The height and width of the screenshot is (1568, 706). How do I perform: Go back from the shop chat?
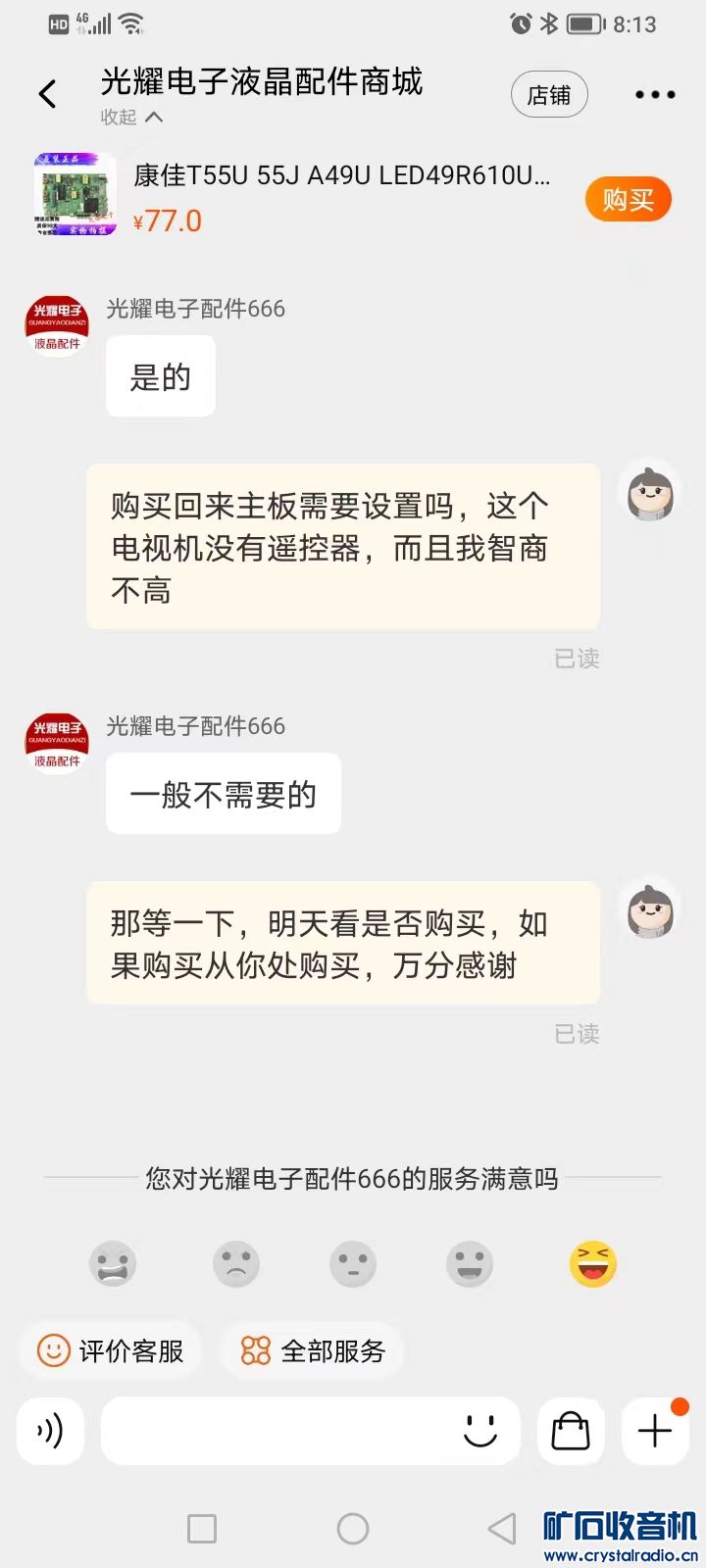tap(47, 94)
